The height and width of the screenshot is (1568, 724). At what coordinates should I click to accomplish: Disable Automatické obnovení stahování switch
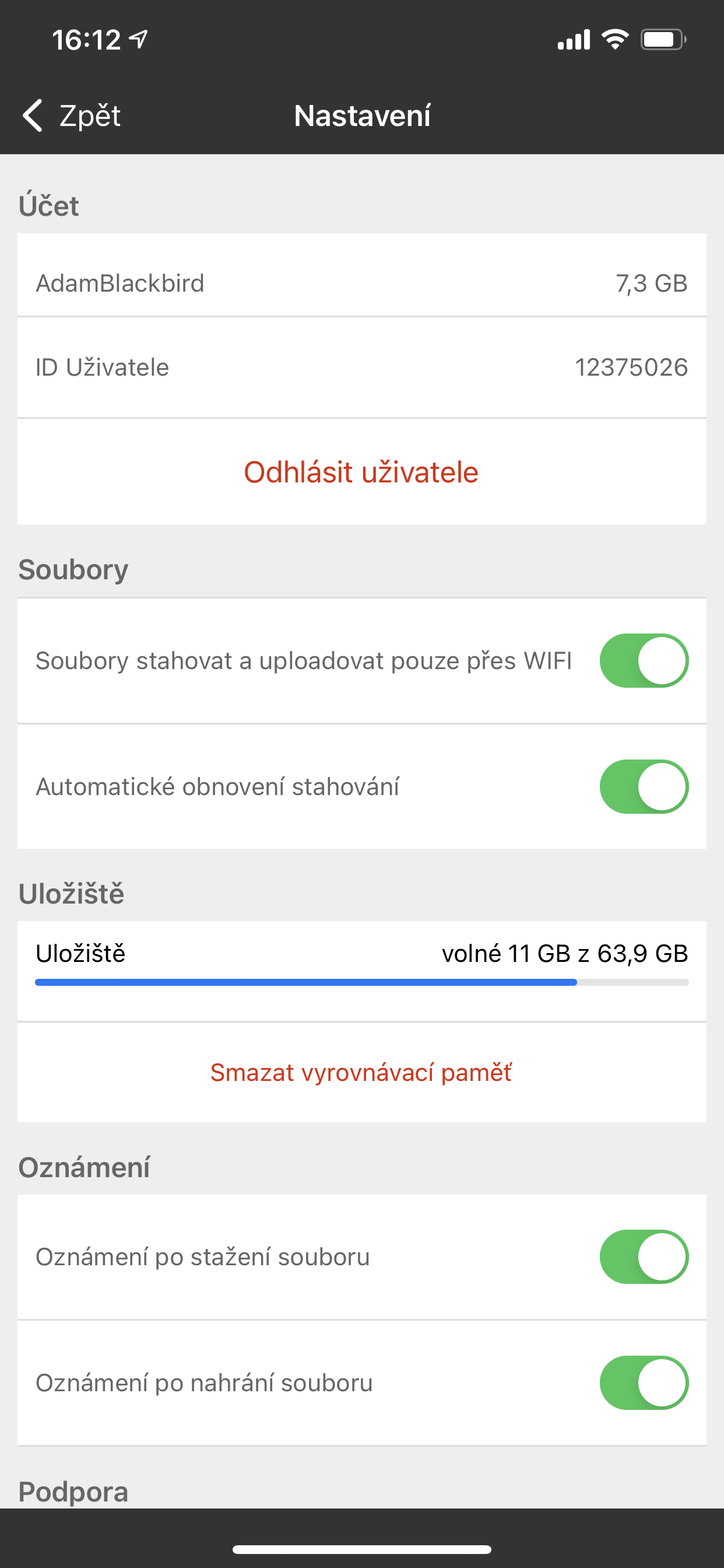pos(644,786)
